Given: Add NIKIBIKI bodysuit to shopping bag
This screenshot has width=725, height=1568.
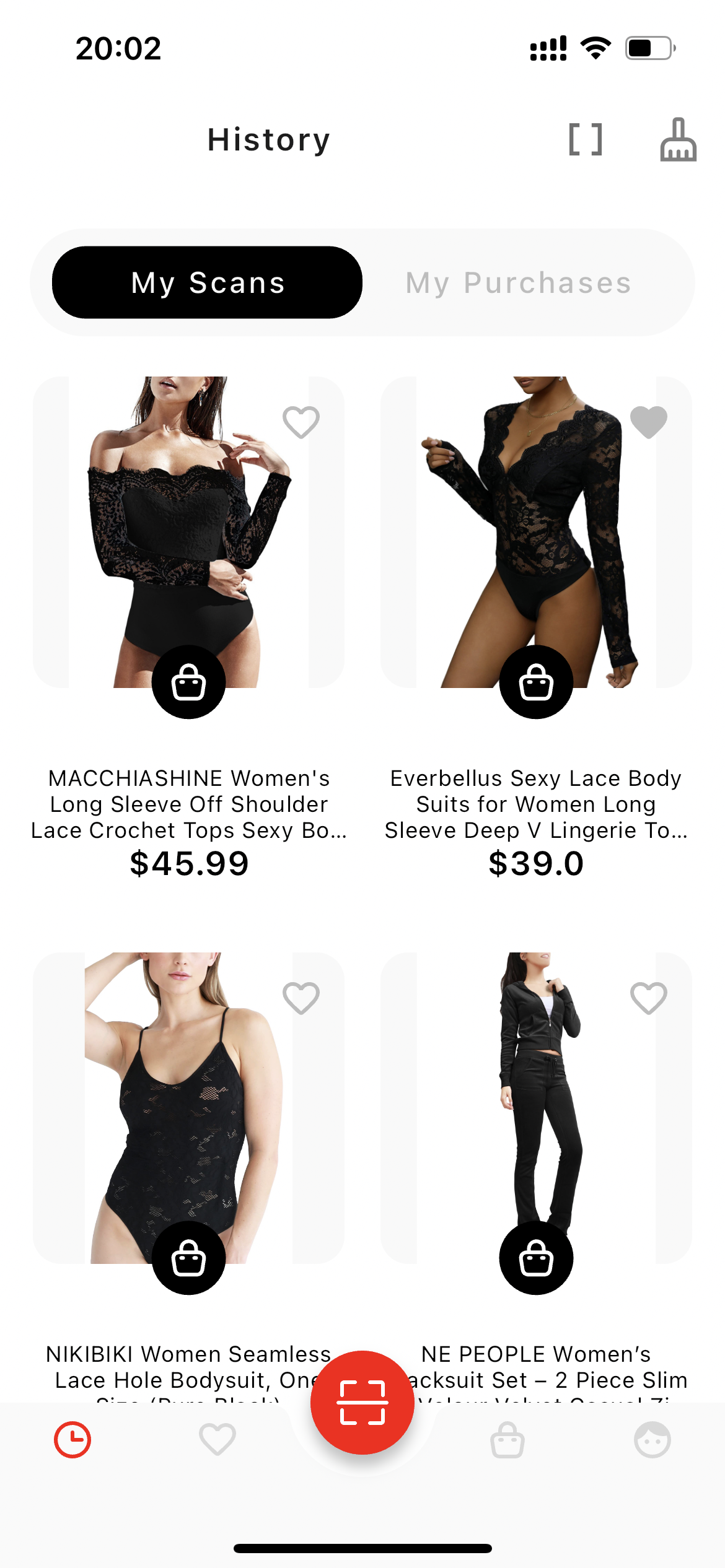Looking at the screenshot, I should click(x=189, y=1258).
